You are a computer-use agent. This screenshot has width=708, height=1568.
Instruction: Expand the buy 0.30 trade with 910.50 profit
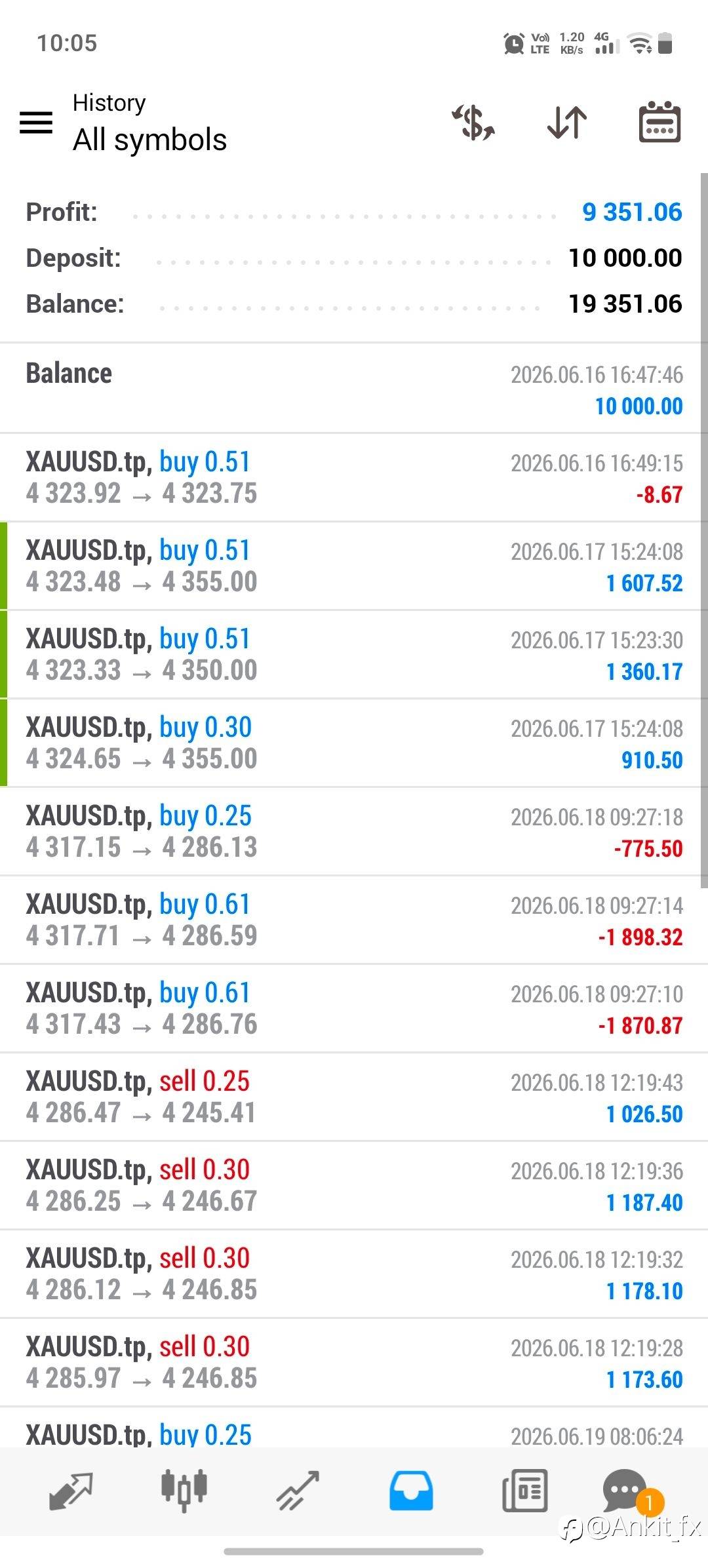point(354,743)
